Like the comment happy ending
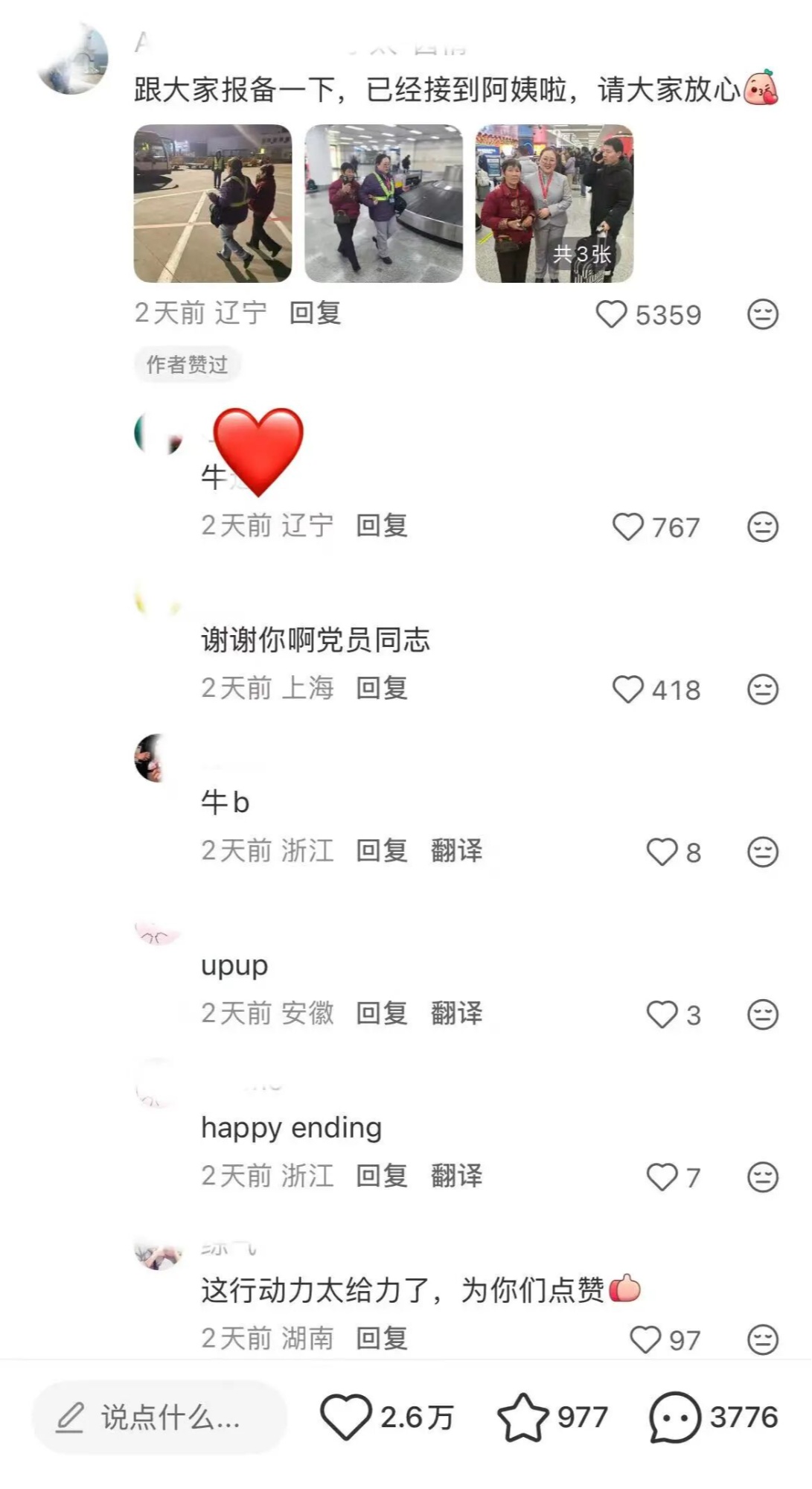The width and height of the screenshot is (812, 1489). (662, 1177)
